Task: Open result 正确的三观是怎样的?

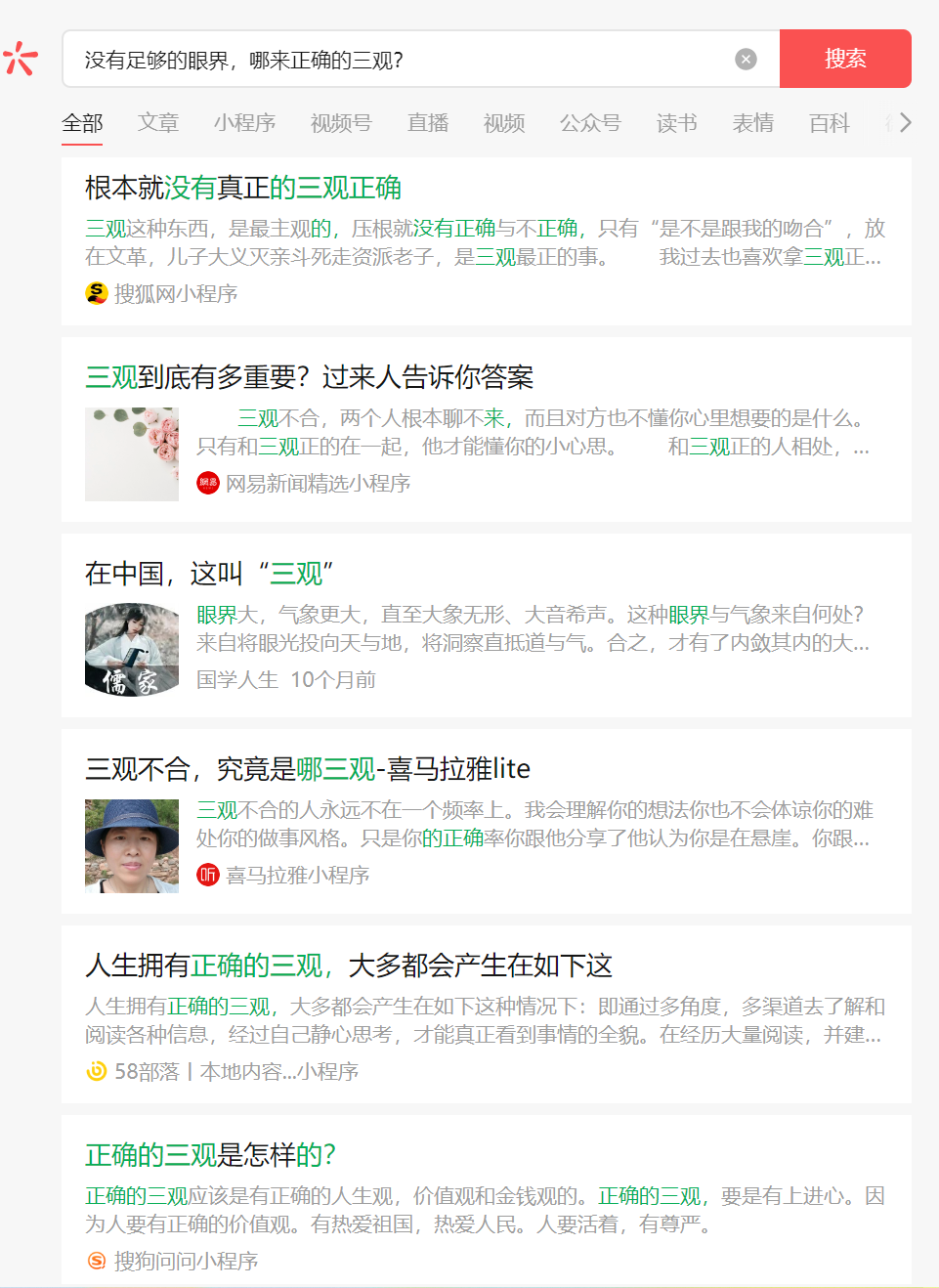Action: pyautogui.click(x=210, y=1155)
